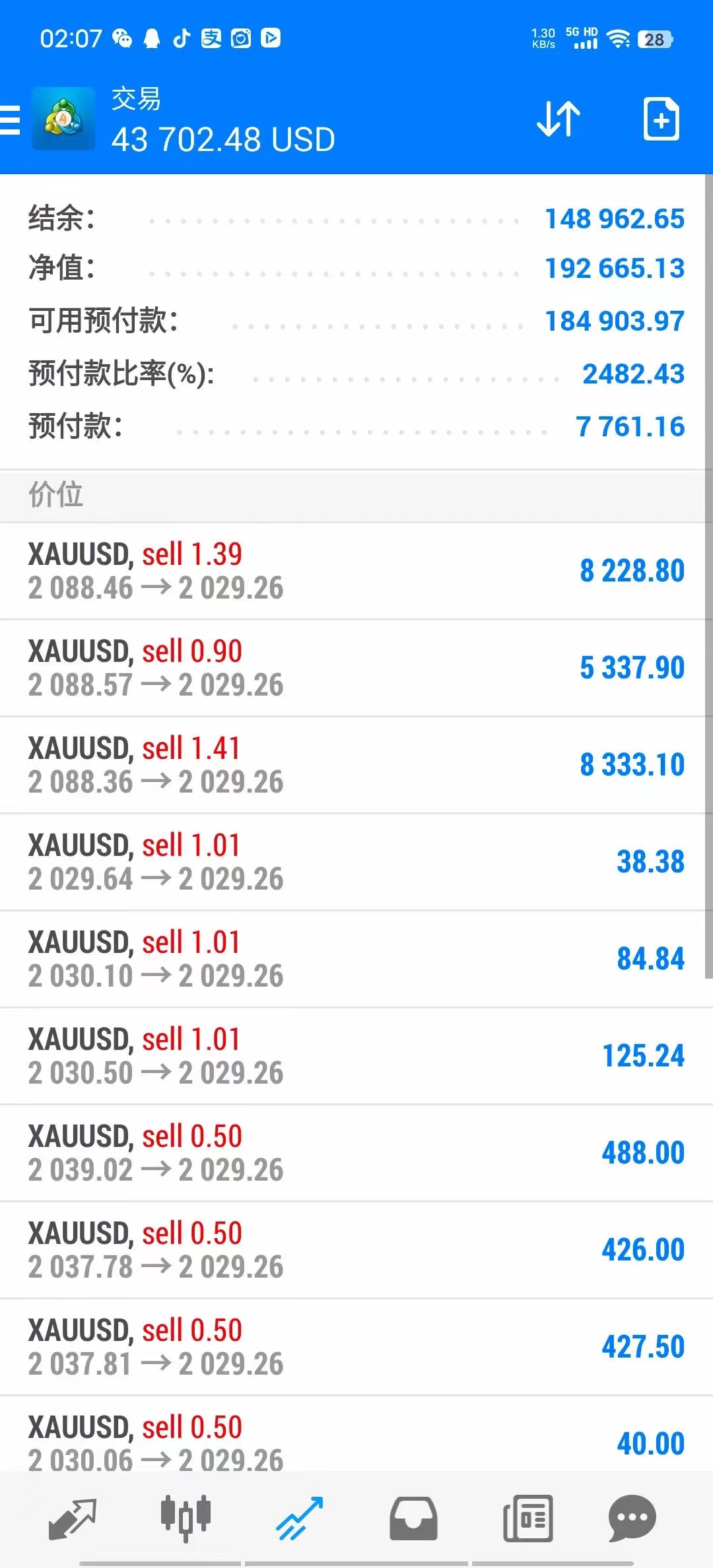Open the news tab
713x1568 pixels.
pyautogui.click(x=527, y=1519)
